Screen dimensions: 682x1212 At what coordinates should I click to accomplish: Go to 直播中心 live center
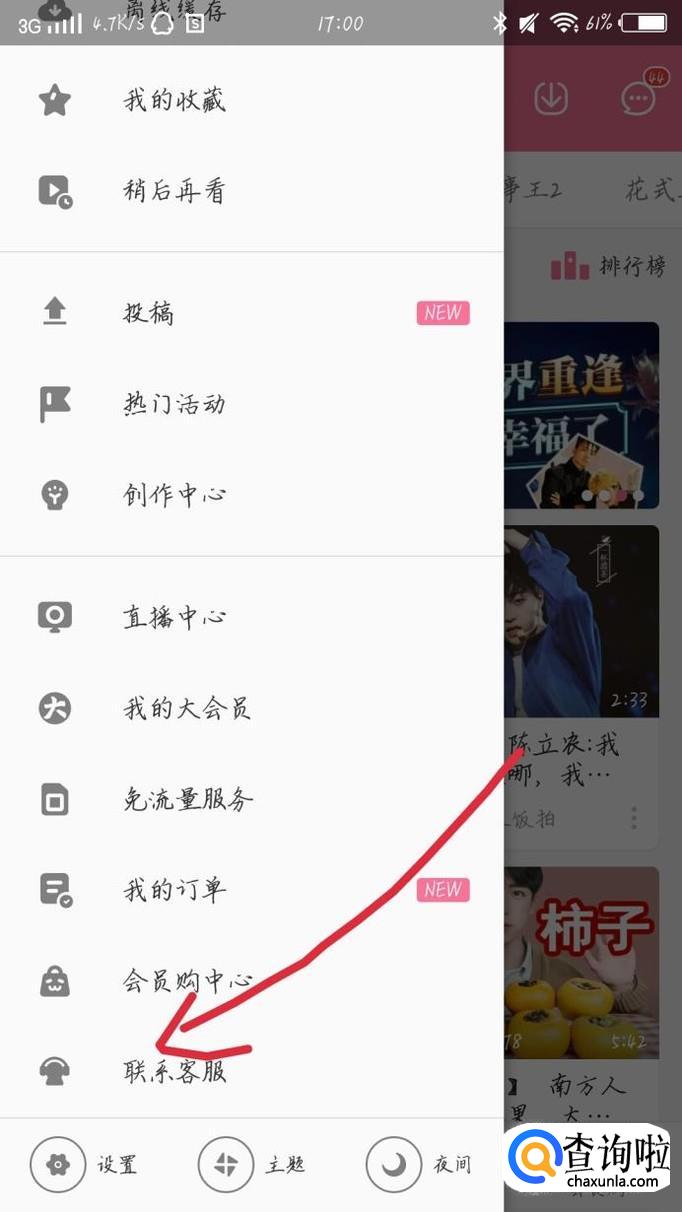coord(175,617)
